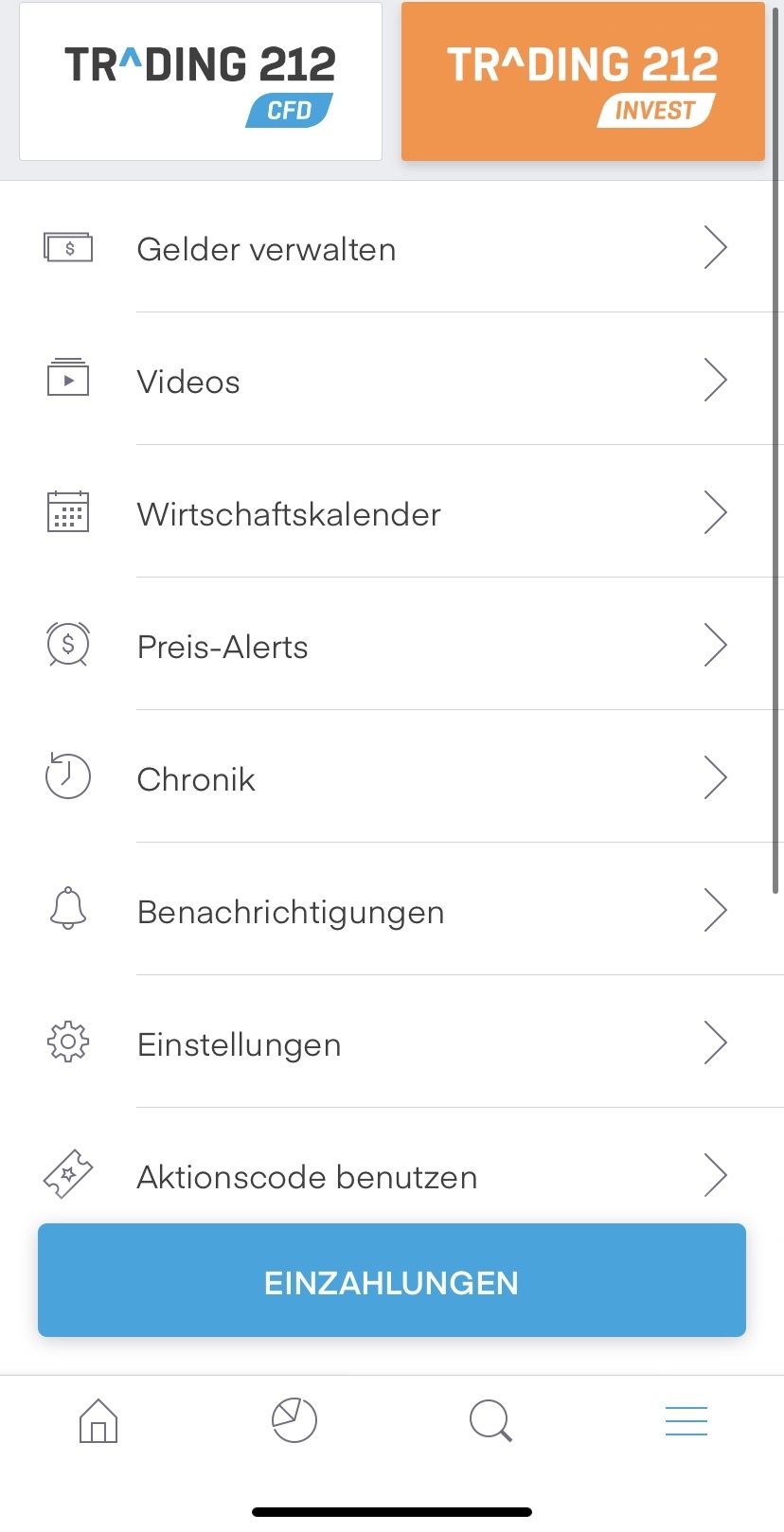The width and height of the screenshot is (784, 1532).
Task: Open Einstellungen
Action: (392, 1042)
